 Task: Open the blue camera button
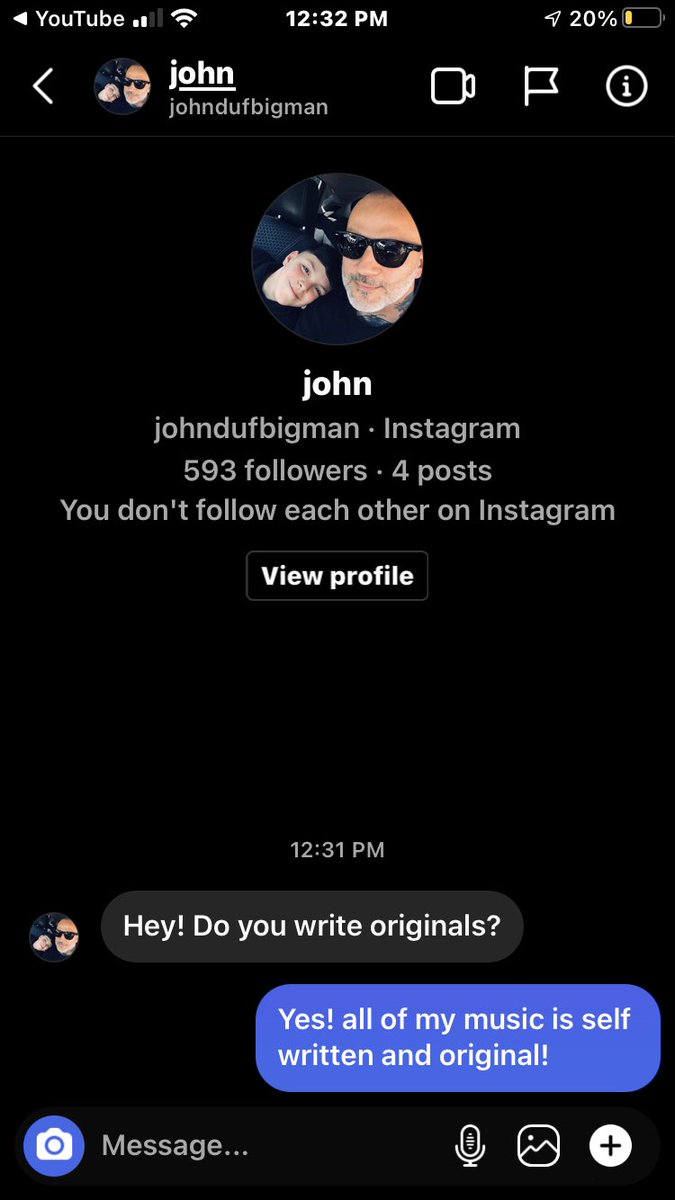[54, 1145]
